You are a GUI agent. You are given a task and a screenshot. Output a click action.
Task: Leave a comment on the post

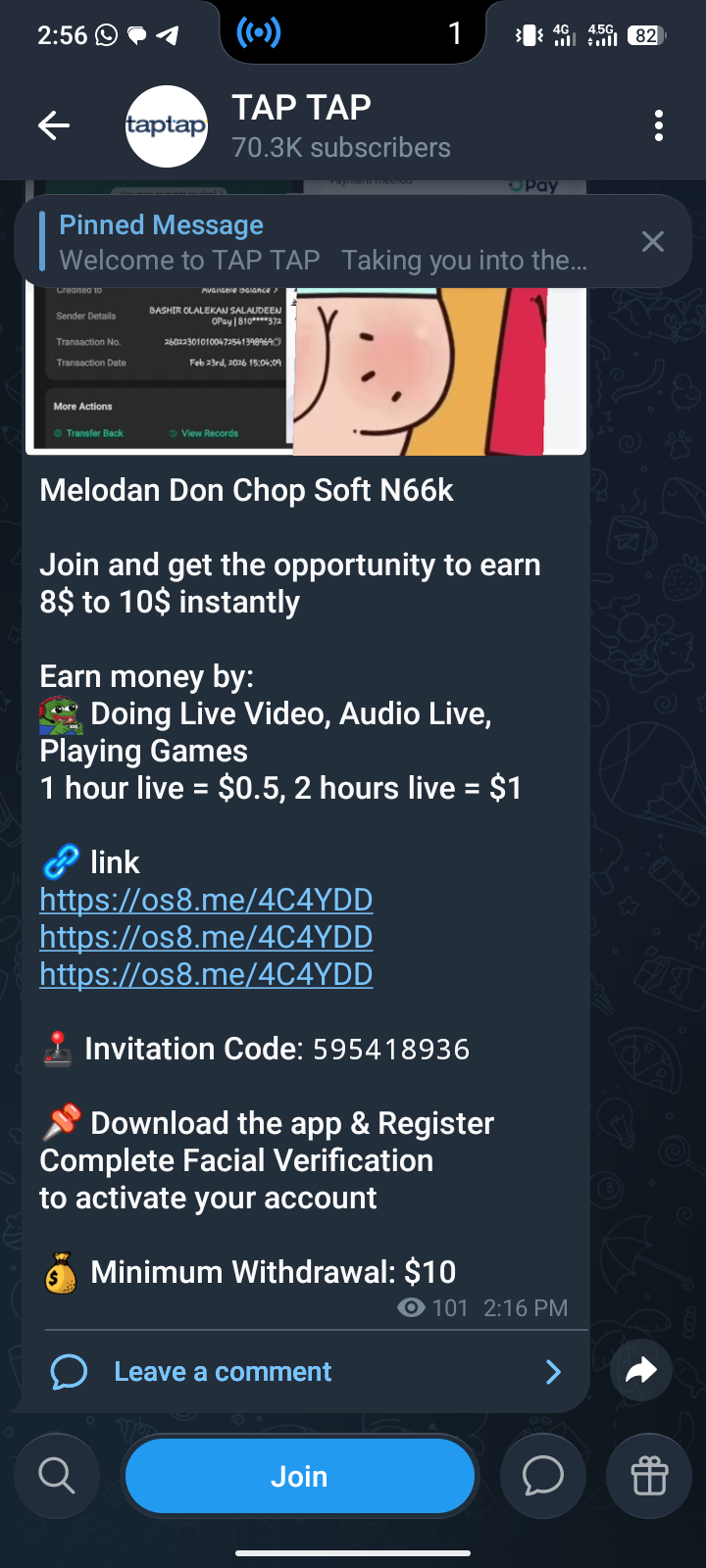[x=223, y=1371]
